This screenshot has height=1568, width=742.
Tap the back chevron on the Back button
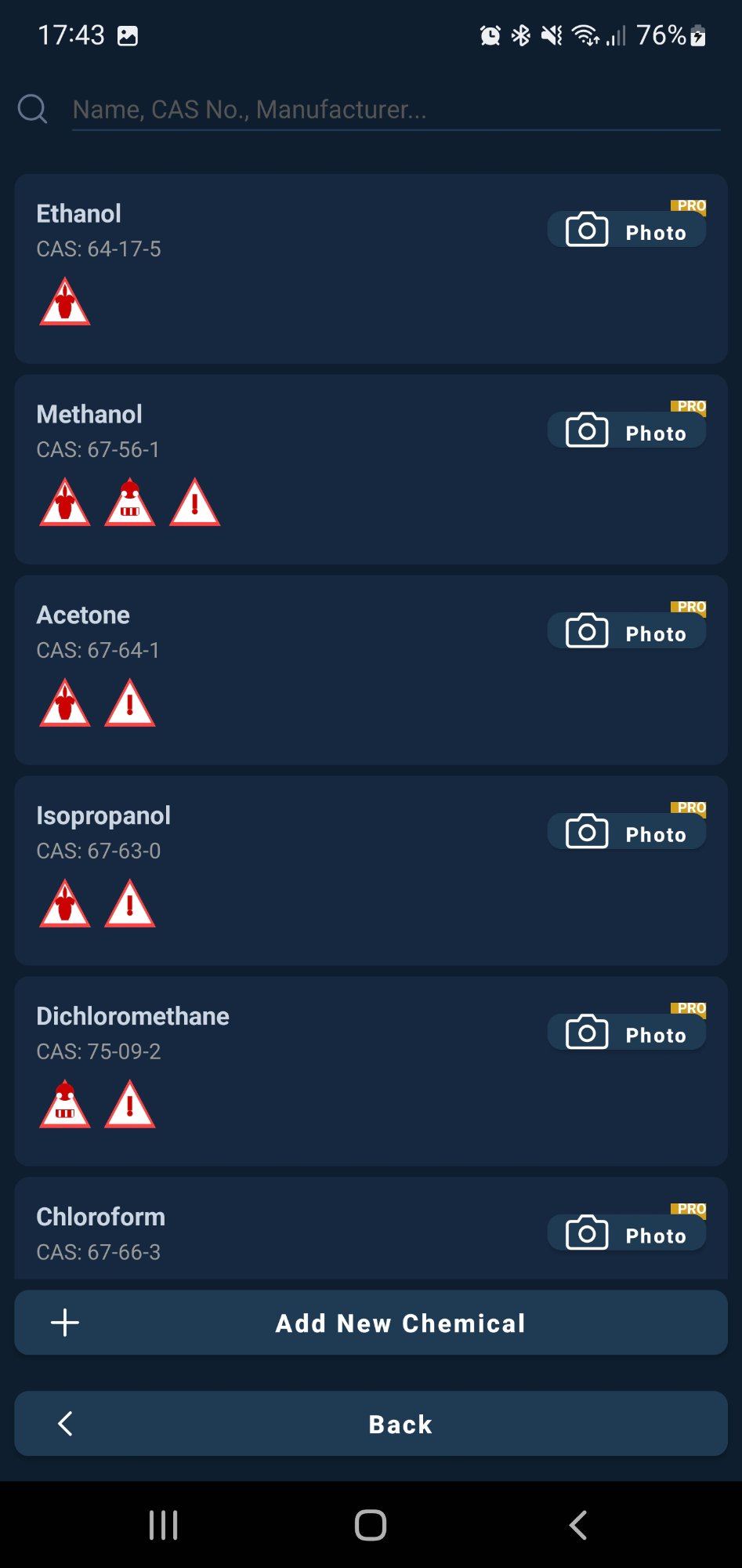coord(65,1424)
